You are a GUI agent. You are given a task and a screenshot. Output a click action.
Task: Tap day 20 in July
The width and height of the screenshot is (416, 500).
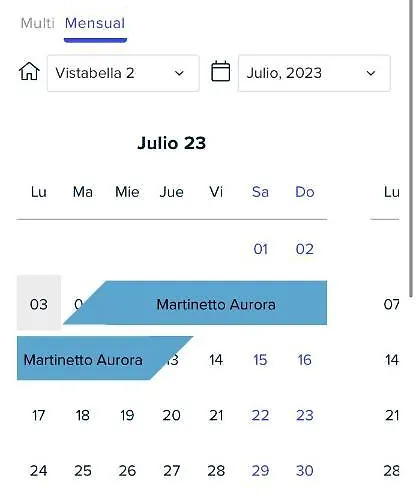click(172, 415)
